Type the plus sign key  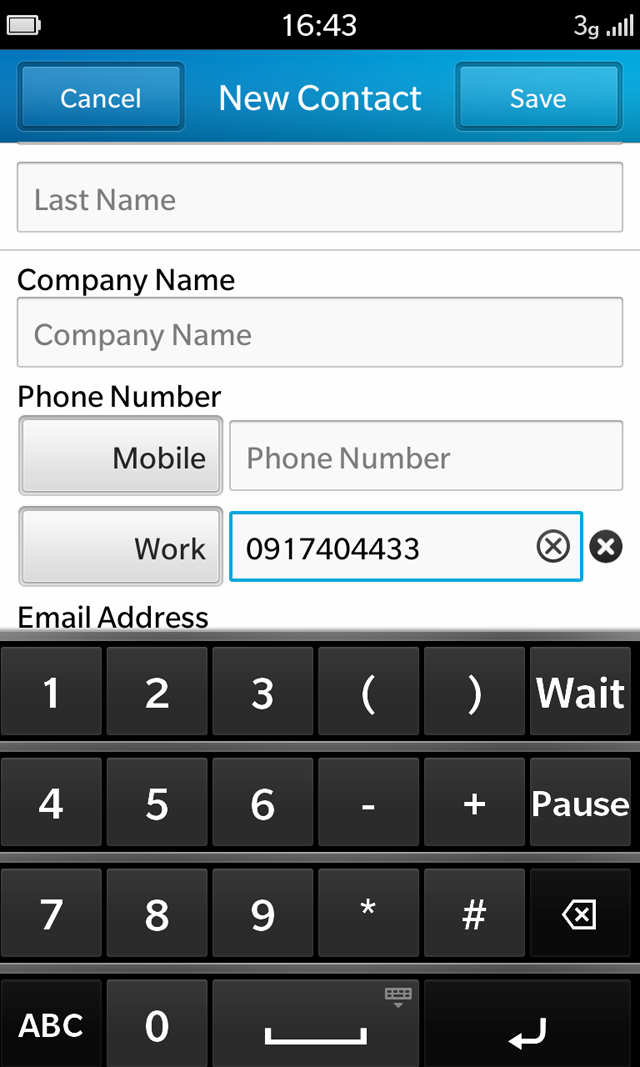click(x=474, y=802)
